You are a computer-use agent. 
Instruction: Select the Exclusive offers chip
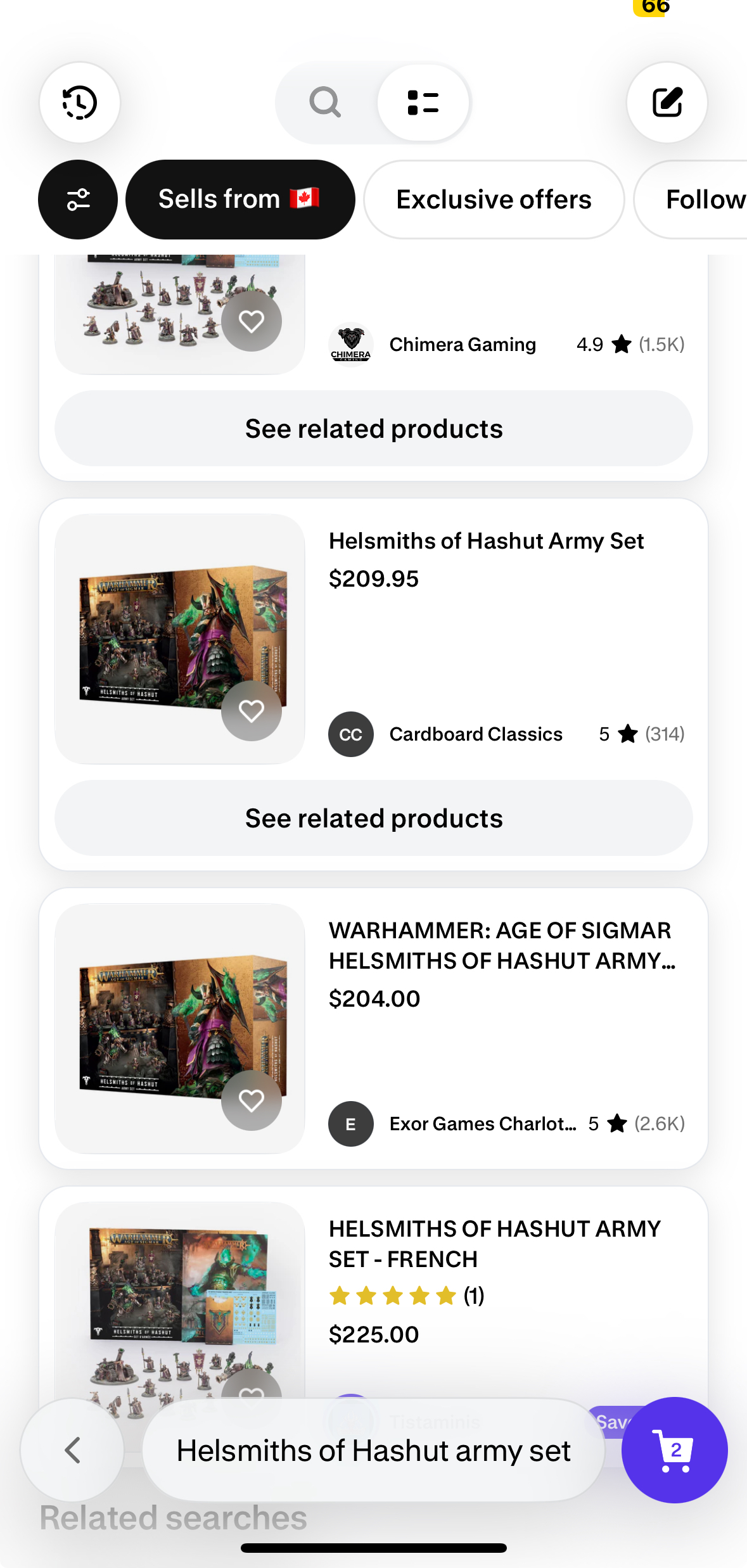point(494,200)
